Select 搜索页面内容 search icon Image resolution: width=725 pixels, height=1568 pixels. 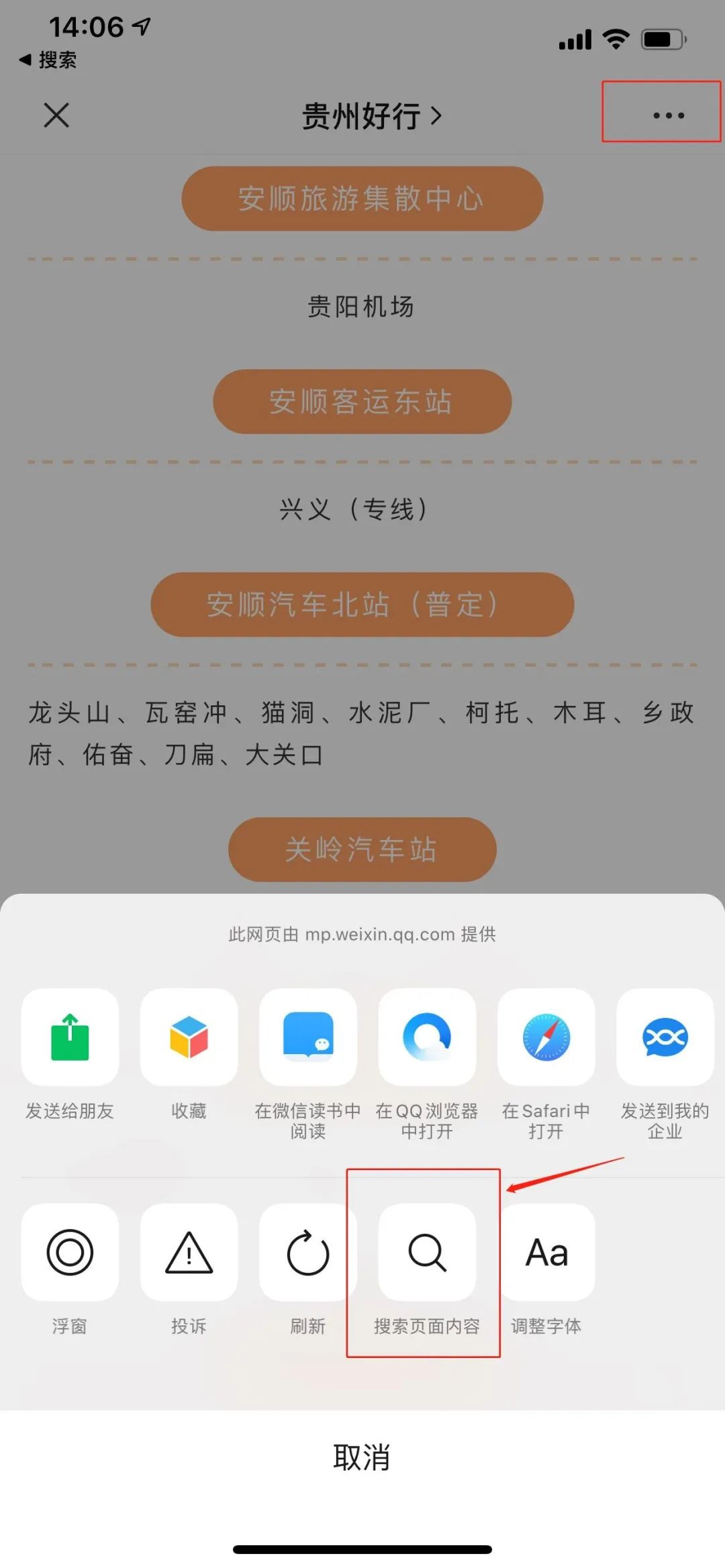pos(428,1253)
